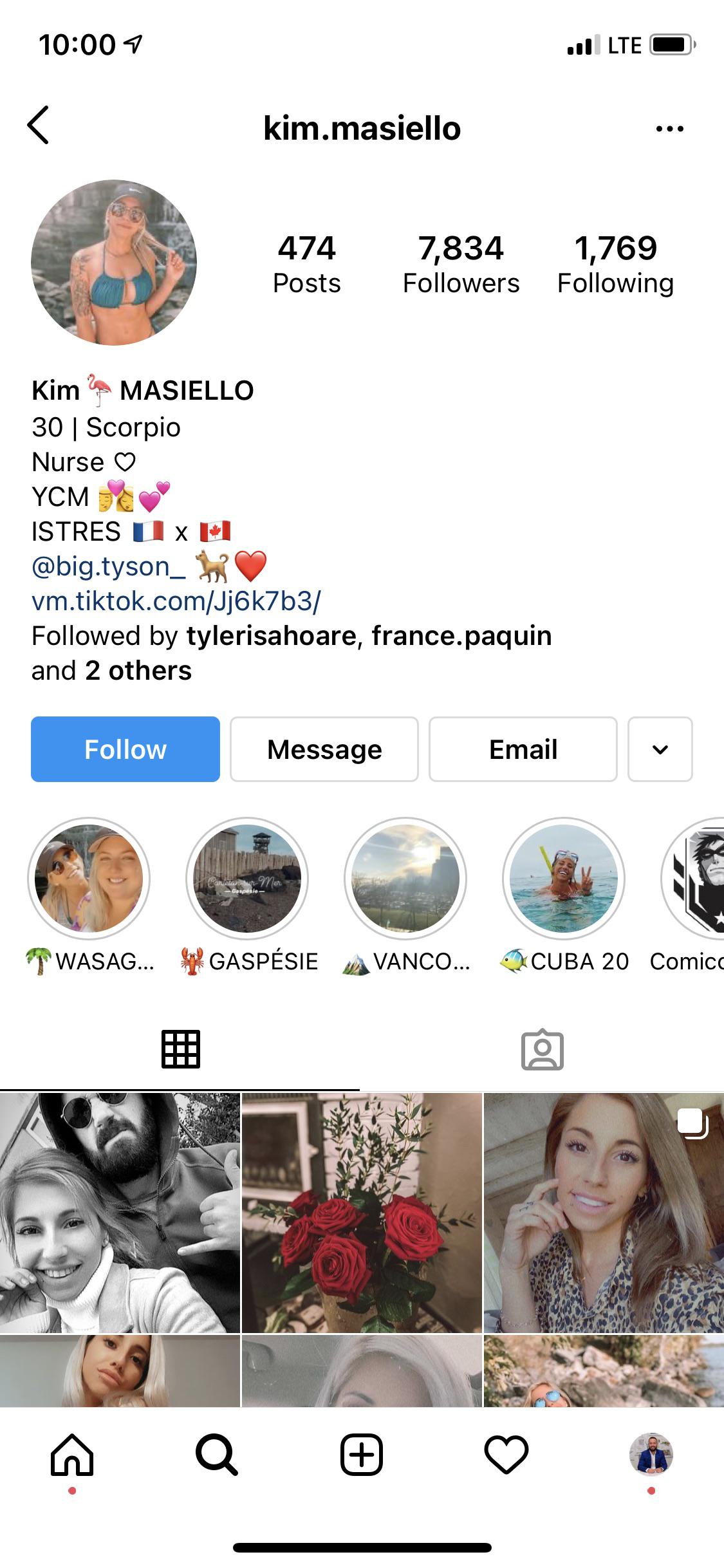Open the @big.tyson_ profile link
This screenshot has width=724, height=1568.
tap(108, 566)
